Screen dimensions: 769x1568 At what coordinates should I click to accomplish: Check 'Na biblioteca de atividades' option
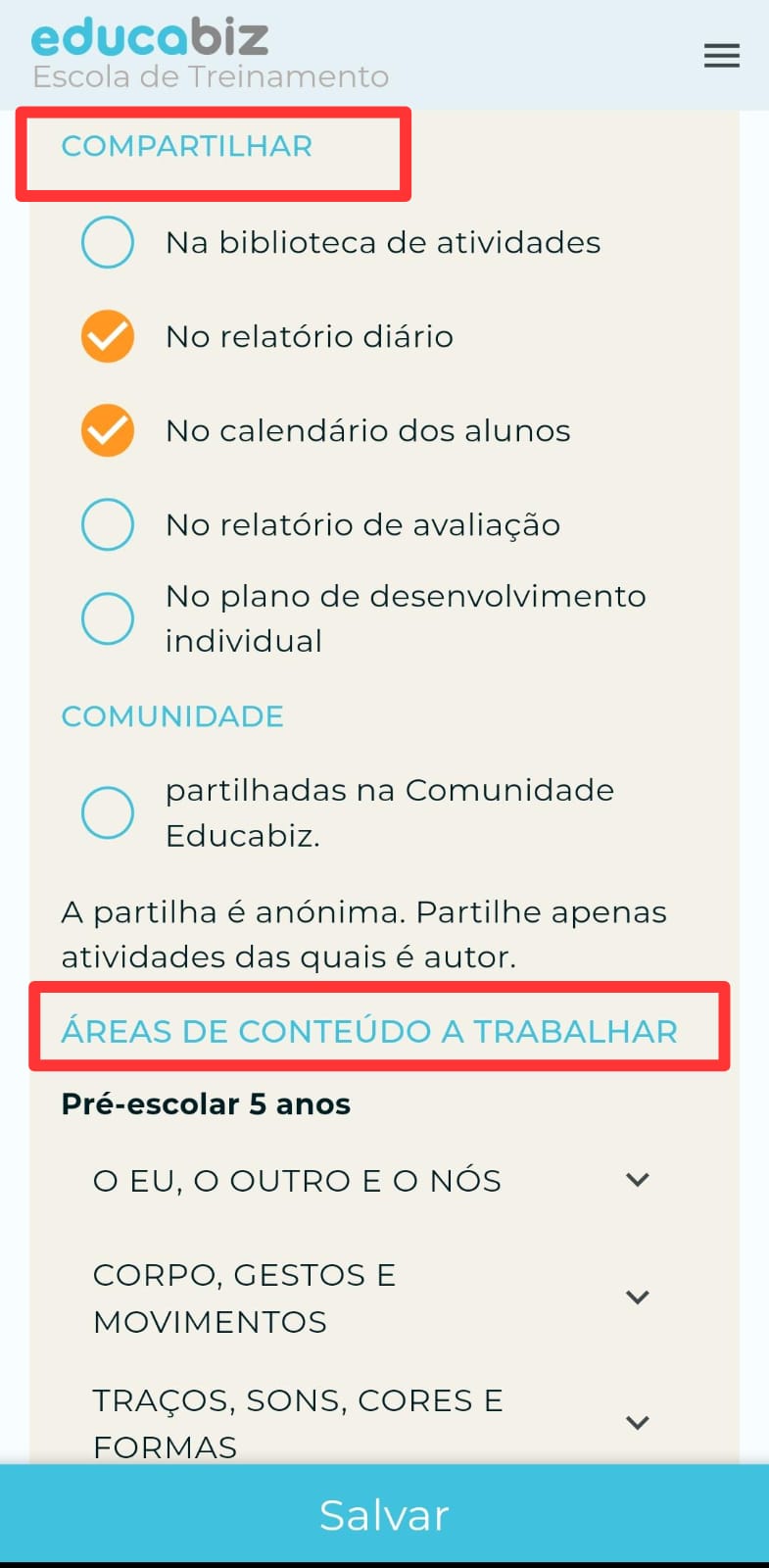(x=108, y=242)
